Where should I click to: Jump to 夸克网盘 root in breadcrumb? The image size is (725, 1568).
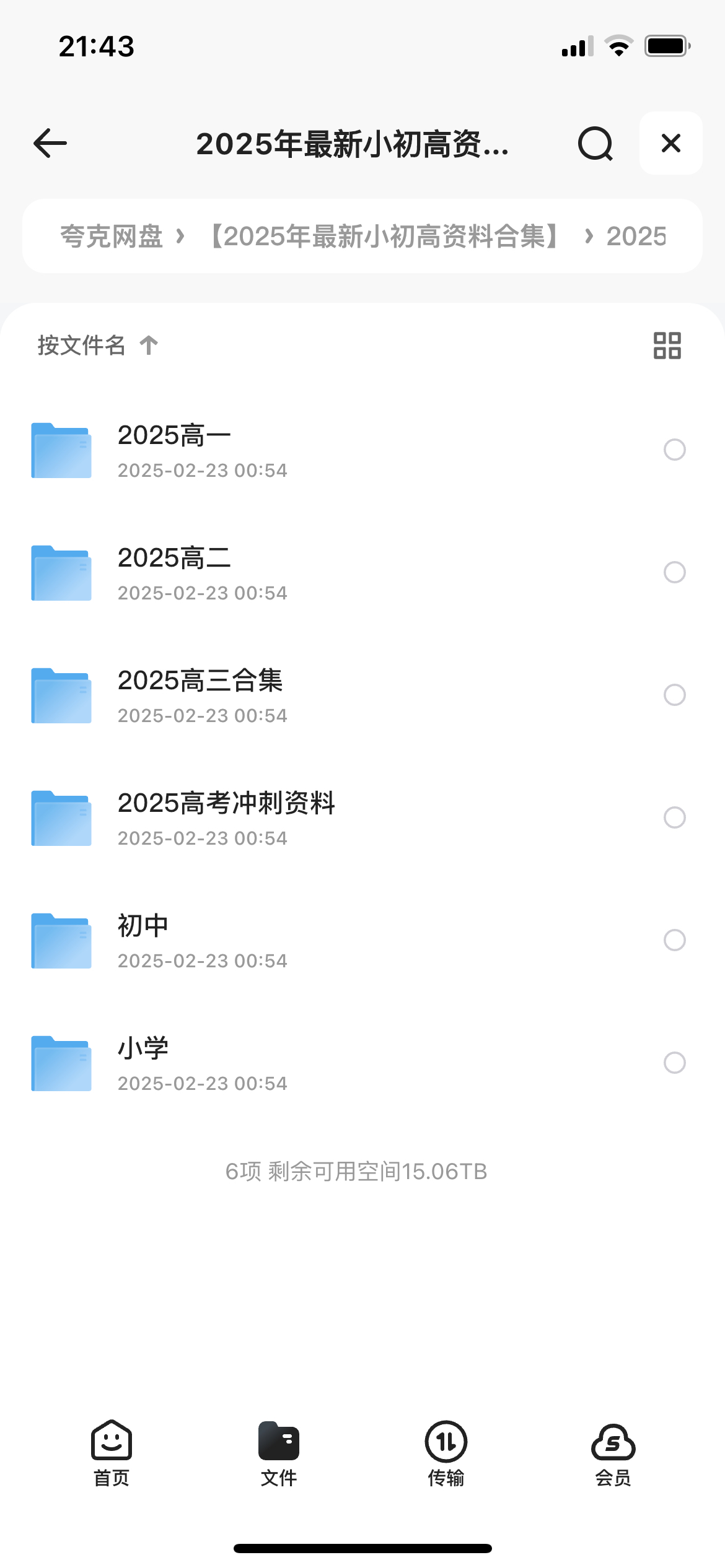[x=112, y=236]
